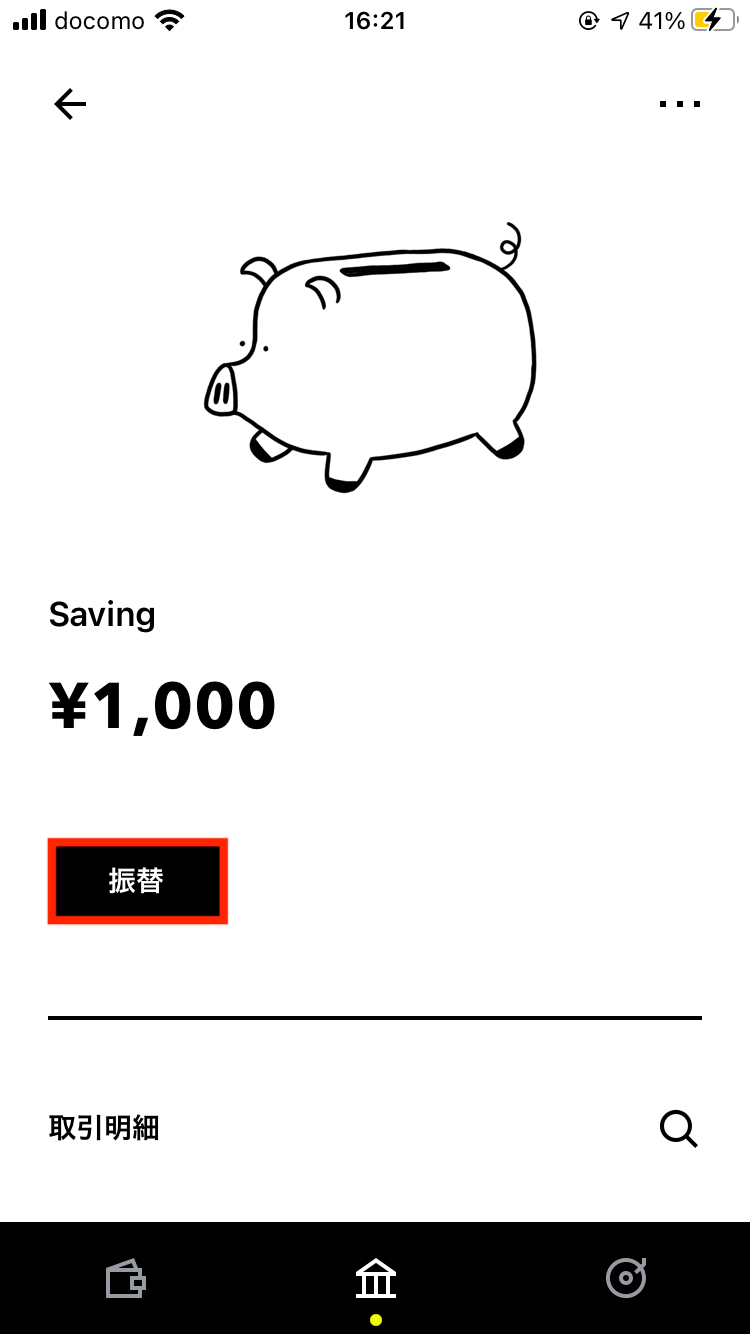750x1334 pixels.
Task: Tap the 振替 transfer button
Action: click(x=137, y=881)
